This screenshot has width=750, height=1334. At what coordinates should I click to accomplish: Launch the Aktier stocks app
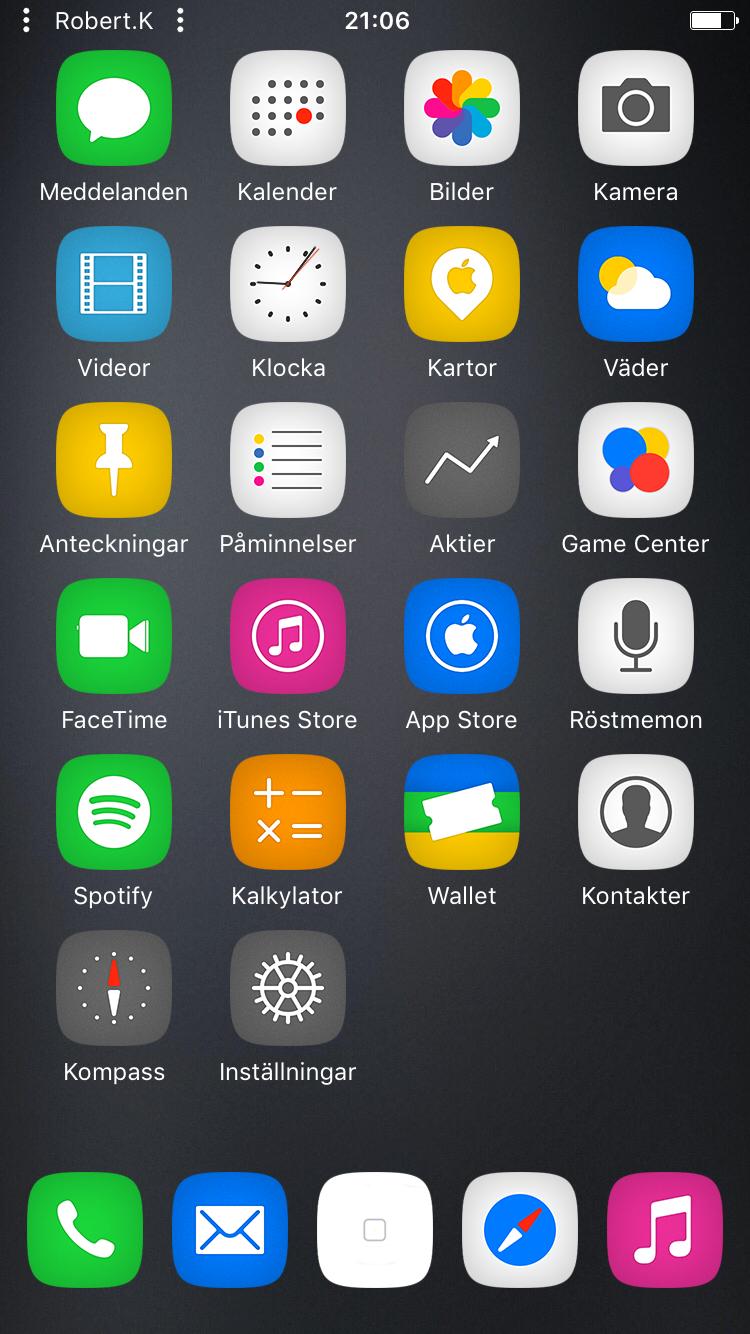coord(462,460)
